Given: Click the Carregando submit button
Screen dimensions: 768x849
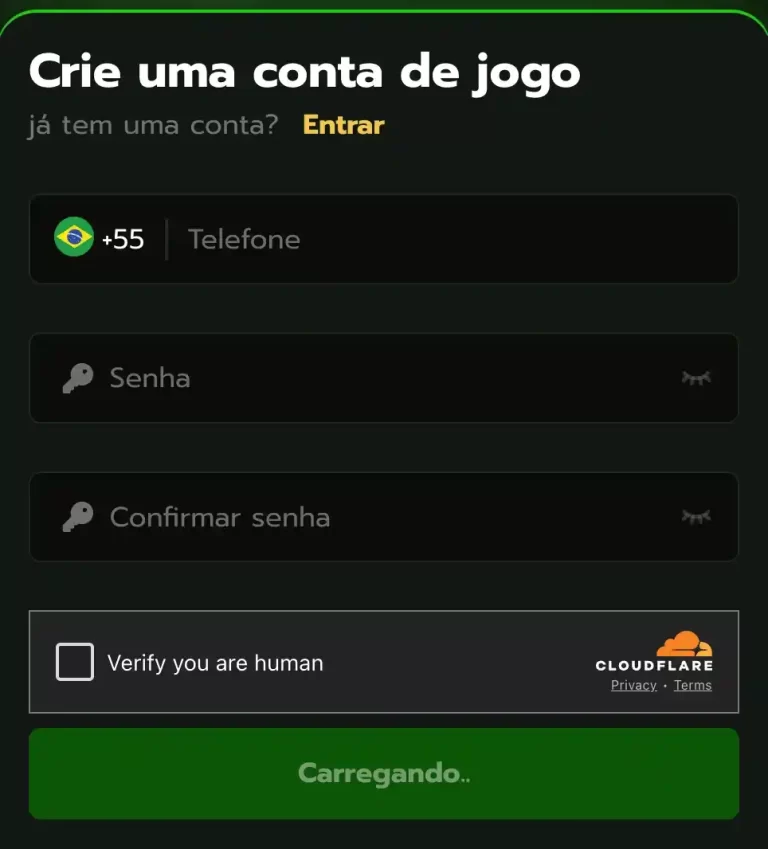Looking at the screenshot, I should (384, 773).
